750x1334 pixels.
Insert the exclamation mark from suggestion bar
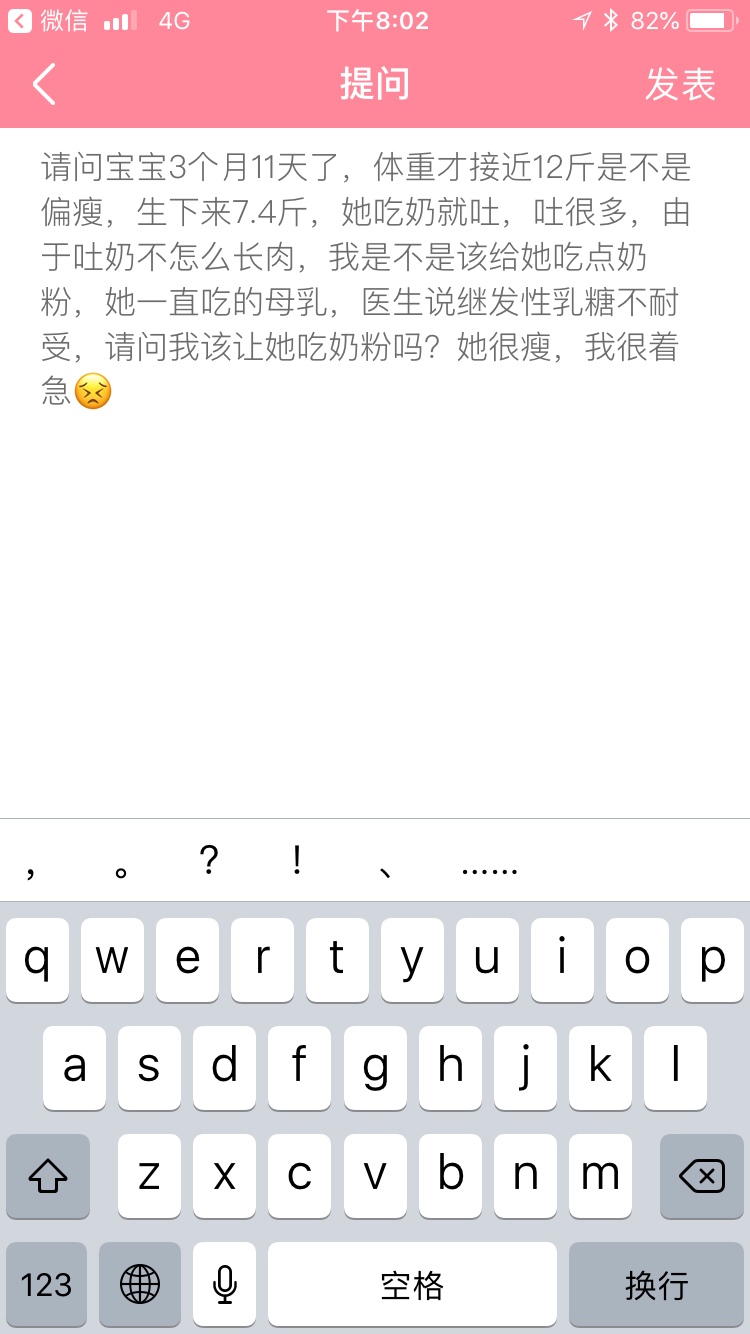(x=297, y=861)
